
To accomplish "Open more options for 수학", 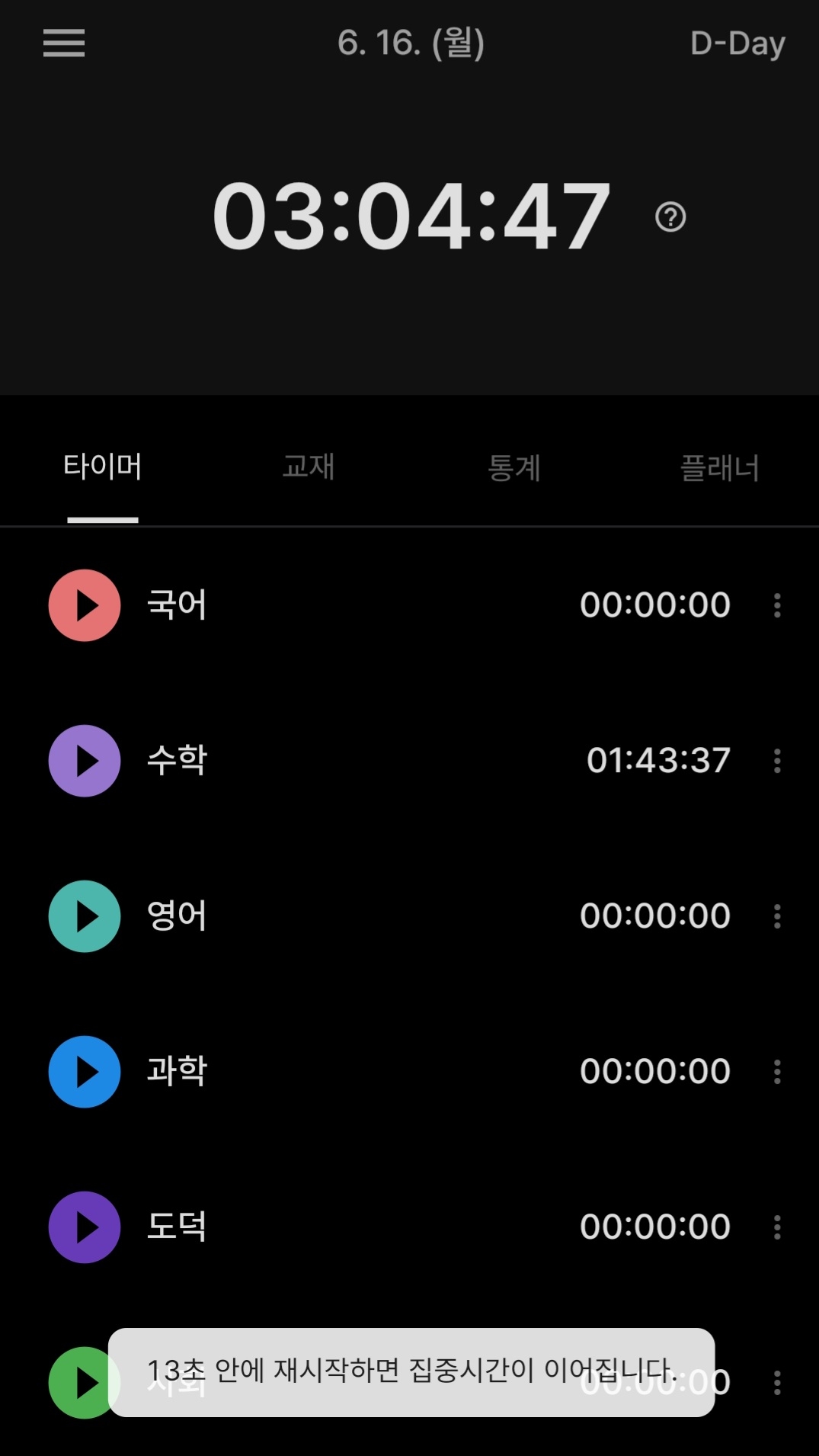I will point(777,761).
